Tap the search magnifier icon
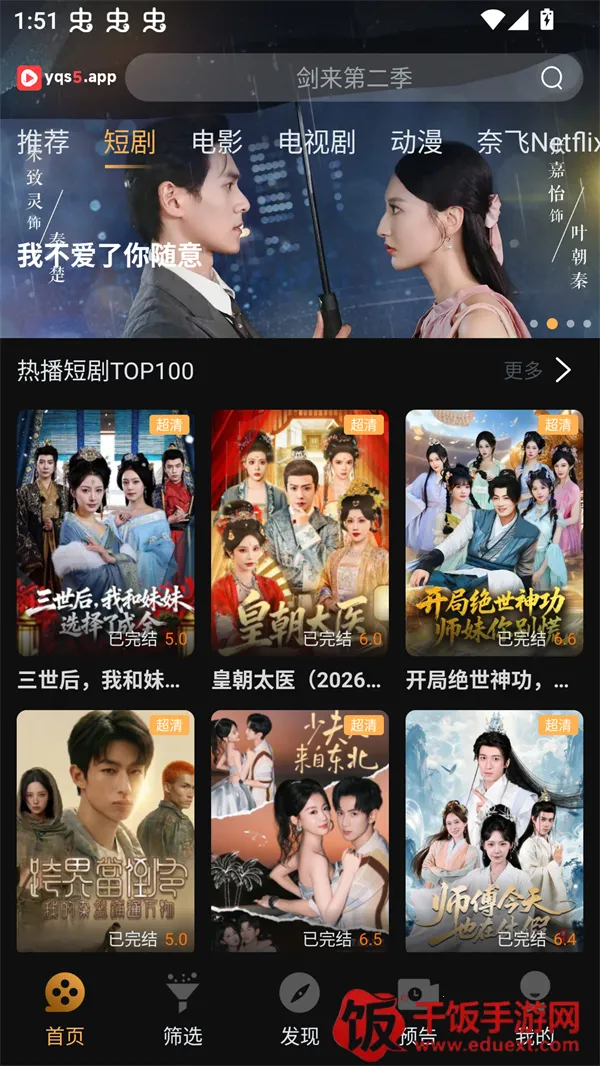Viewport: 600px width, 1066px height. tap(552, 78)
